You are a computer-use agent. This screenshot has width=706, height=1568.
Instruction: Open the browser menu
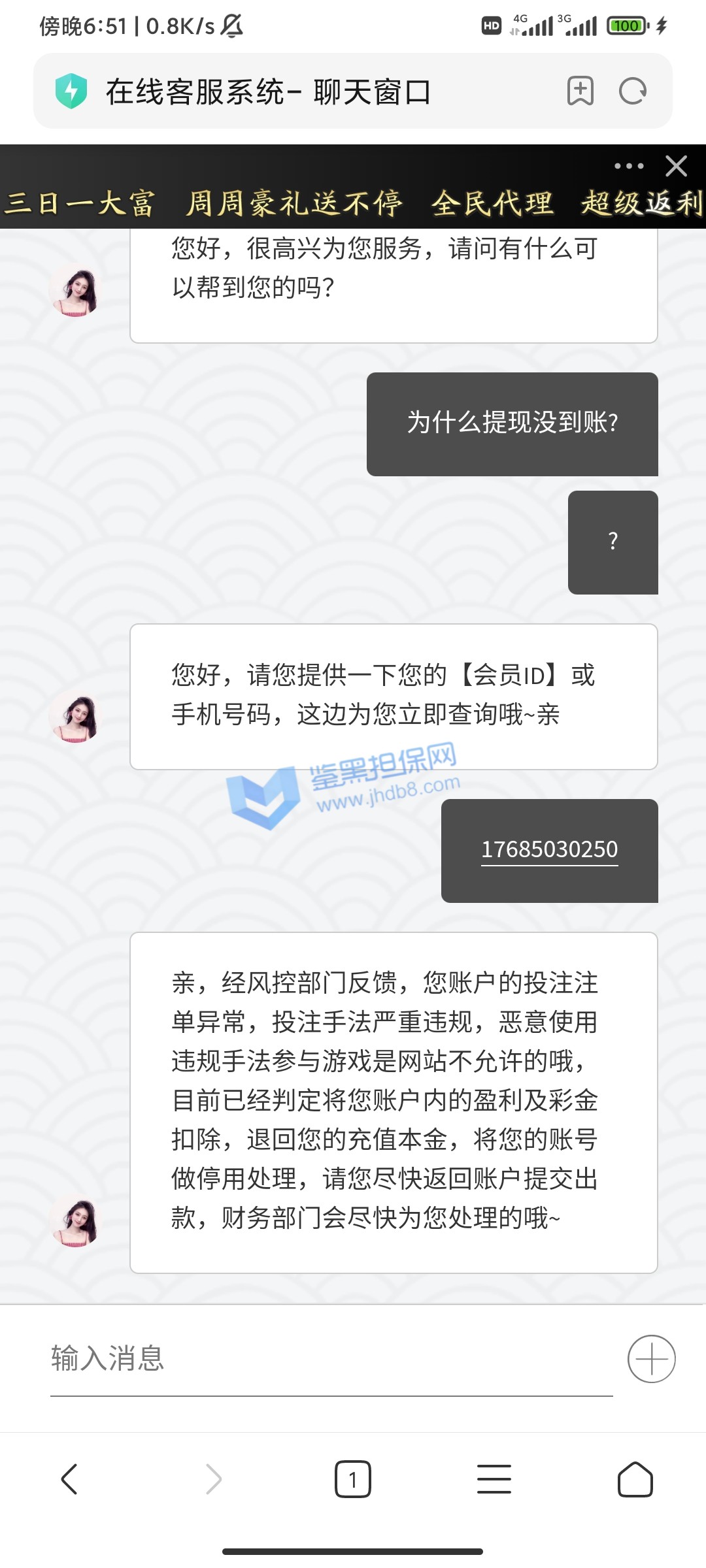tap(494, 1479)
